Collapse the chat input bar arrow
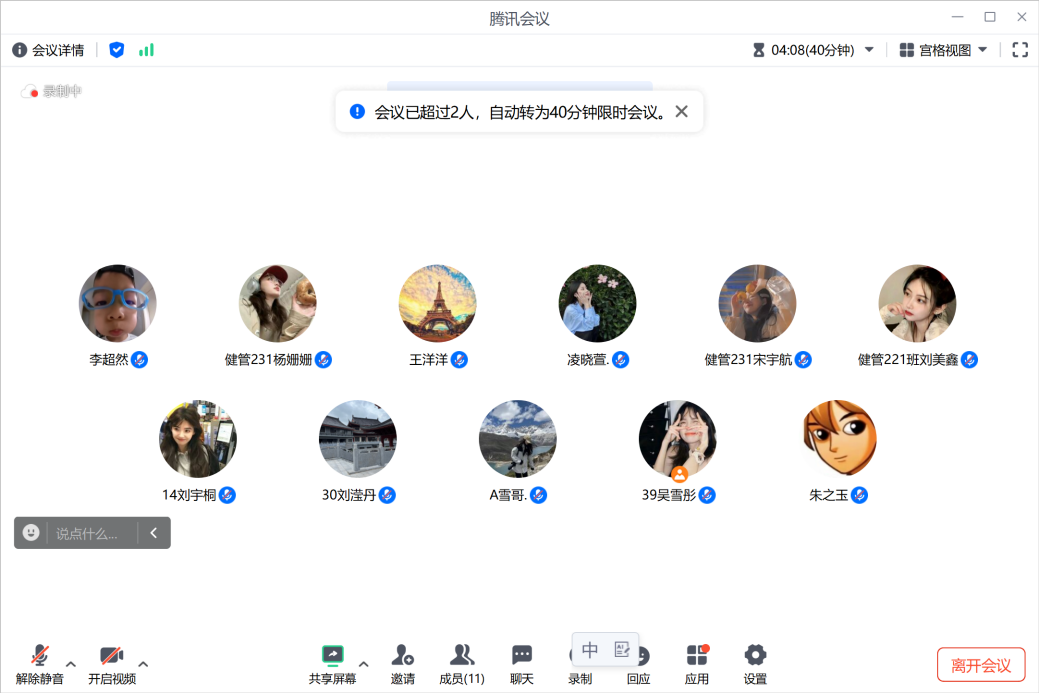The height and width of the screenshot is (693, 1039). pyautogui.click(x=154, y=533)
